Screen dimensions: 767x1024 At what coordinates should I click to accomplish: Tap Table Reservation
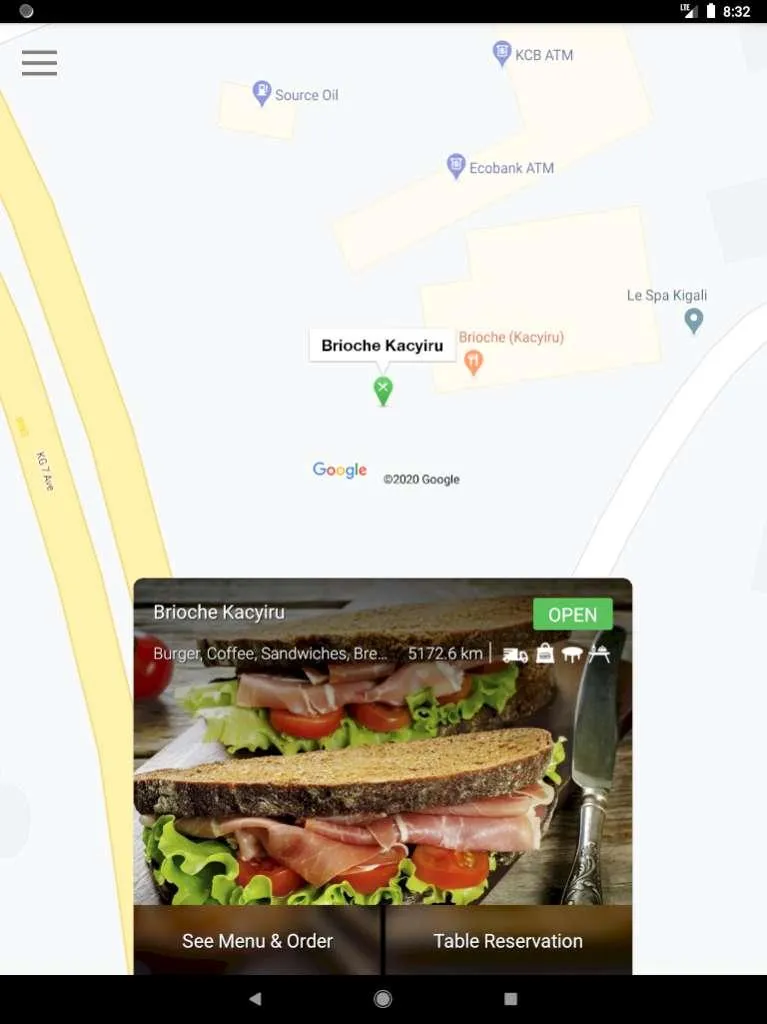tap(507, 940)
